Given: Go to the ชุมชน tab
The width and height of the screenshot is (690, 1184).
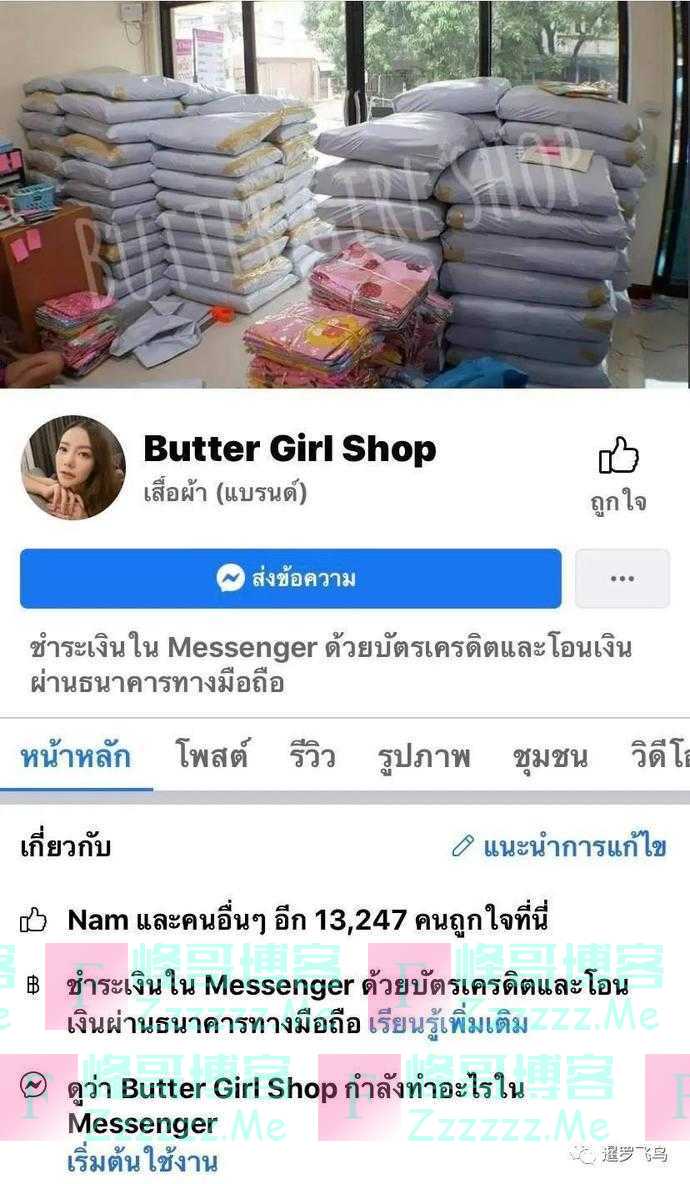Looking at the screenshot, I should (549, 756).
